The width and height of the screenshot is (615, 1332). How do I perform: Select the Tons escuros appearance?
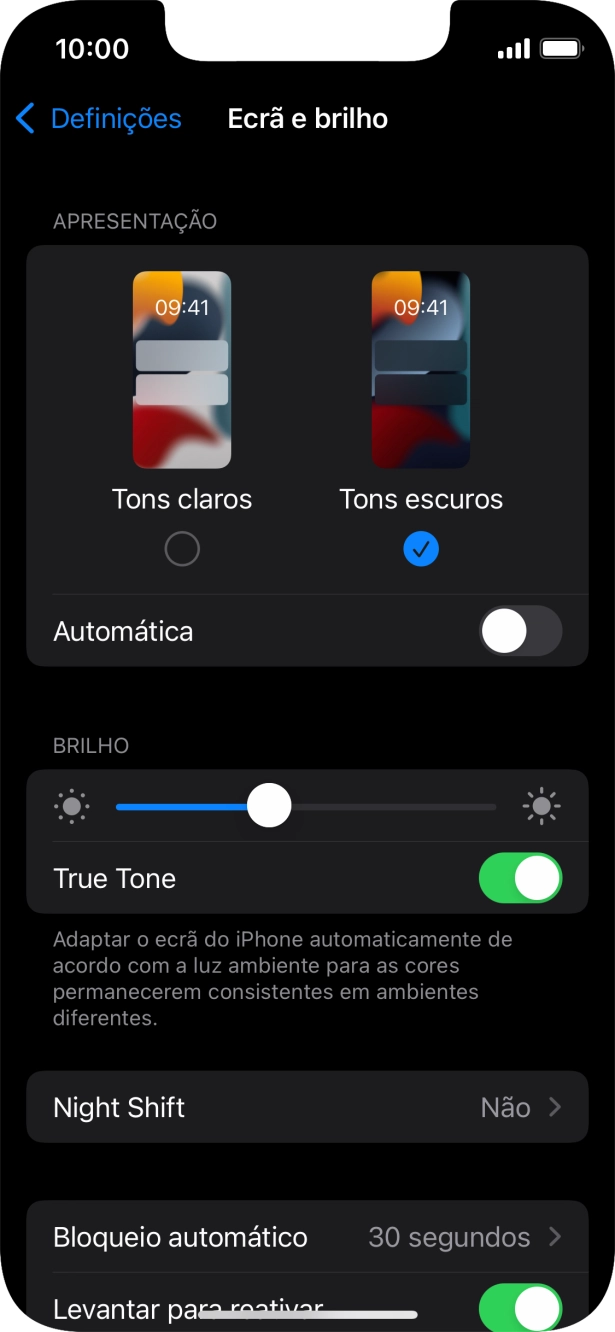pos(421,549)
